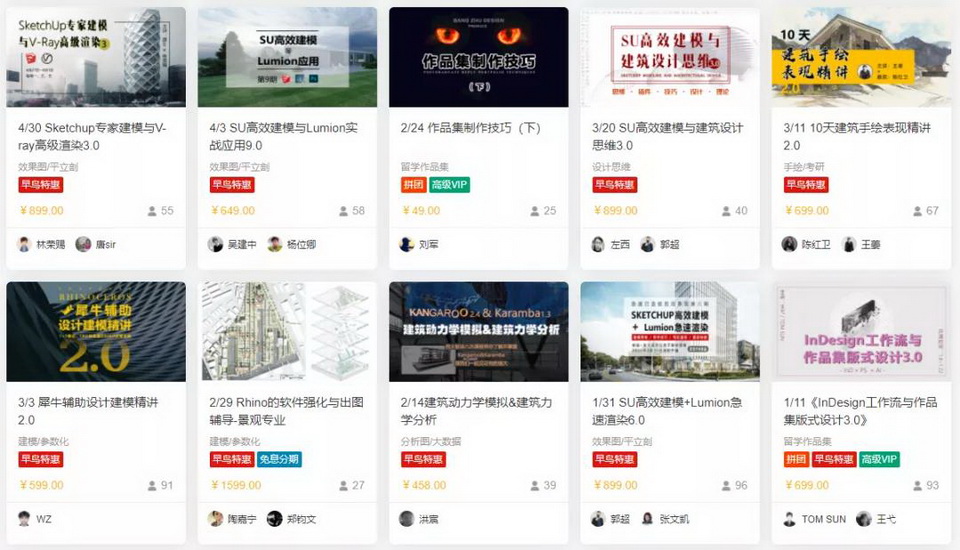
Task: Open 建筑动力学模拟&建筑力学分析 course
Action: 478,410
